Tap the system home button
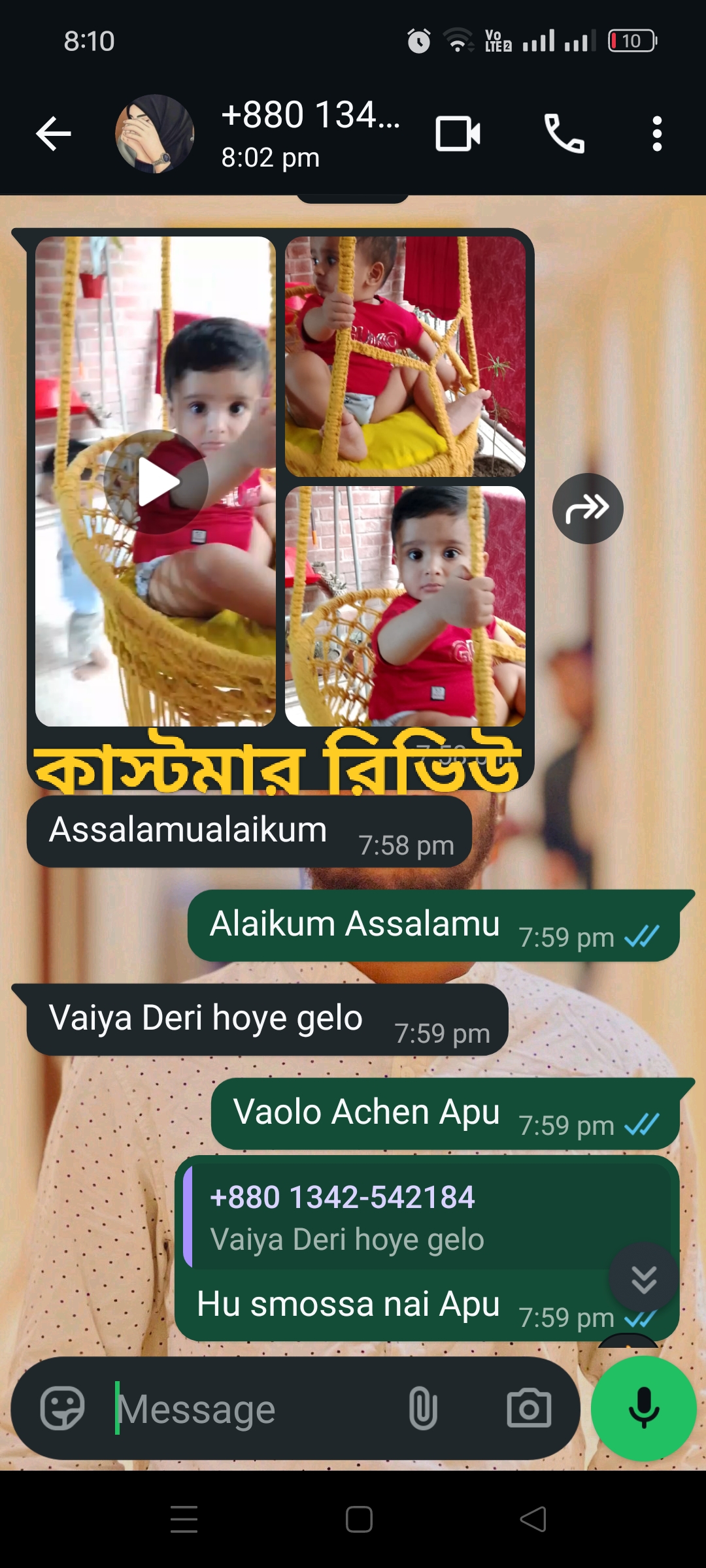 pos(359,1520)
